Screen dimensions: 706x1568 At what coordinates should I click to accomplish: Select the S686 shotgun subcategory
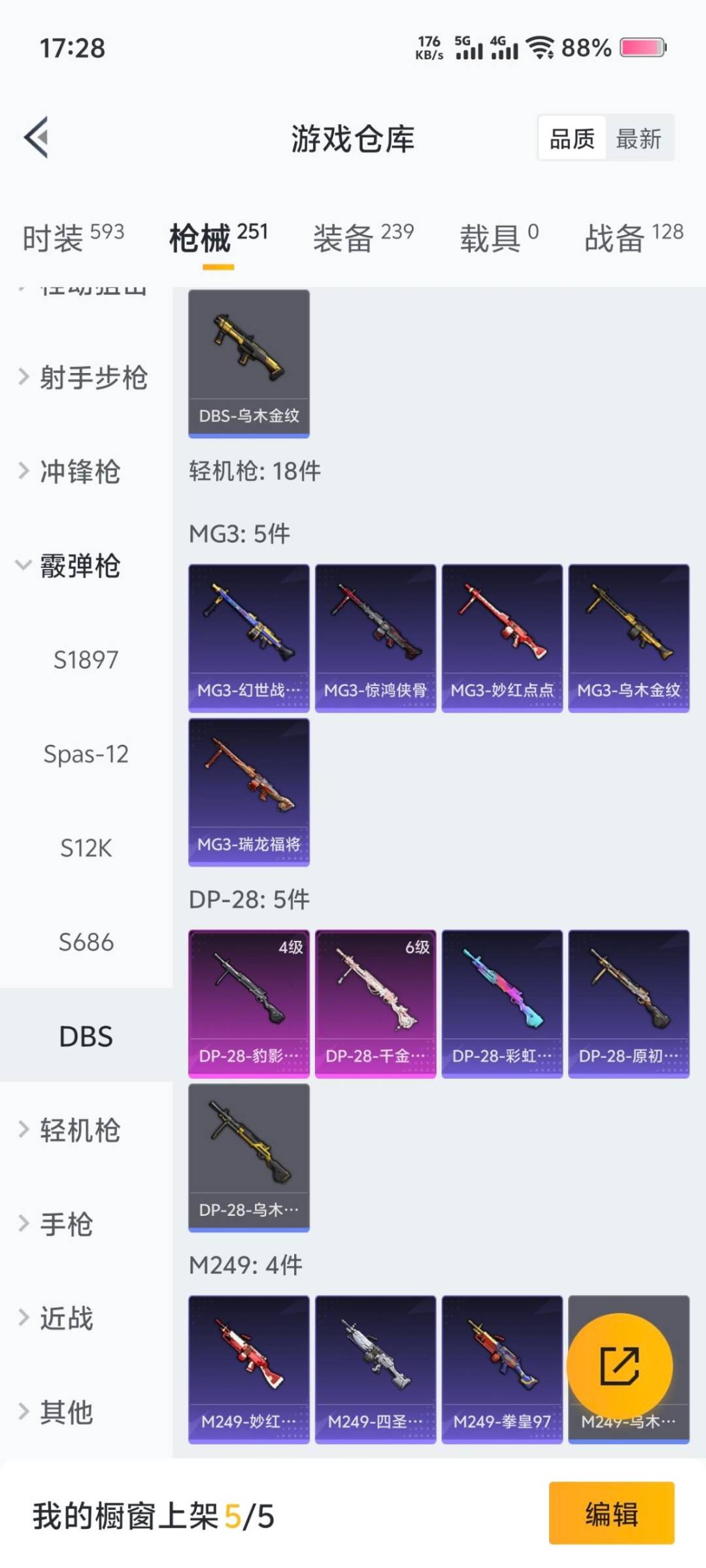[x=86, y=943]
